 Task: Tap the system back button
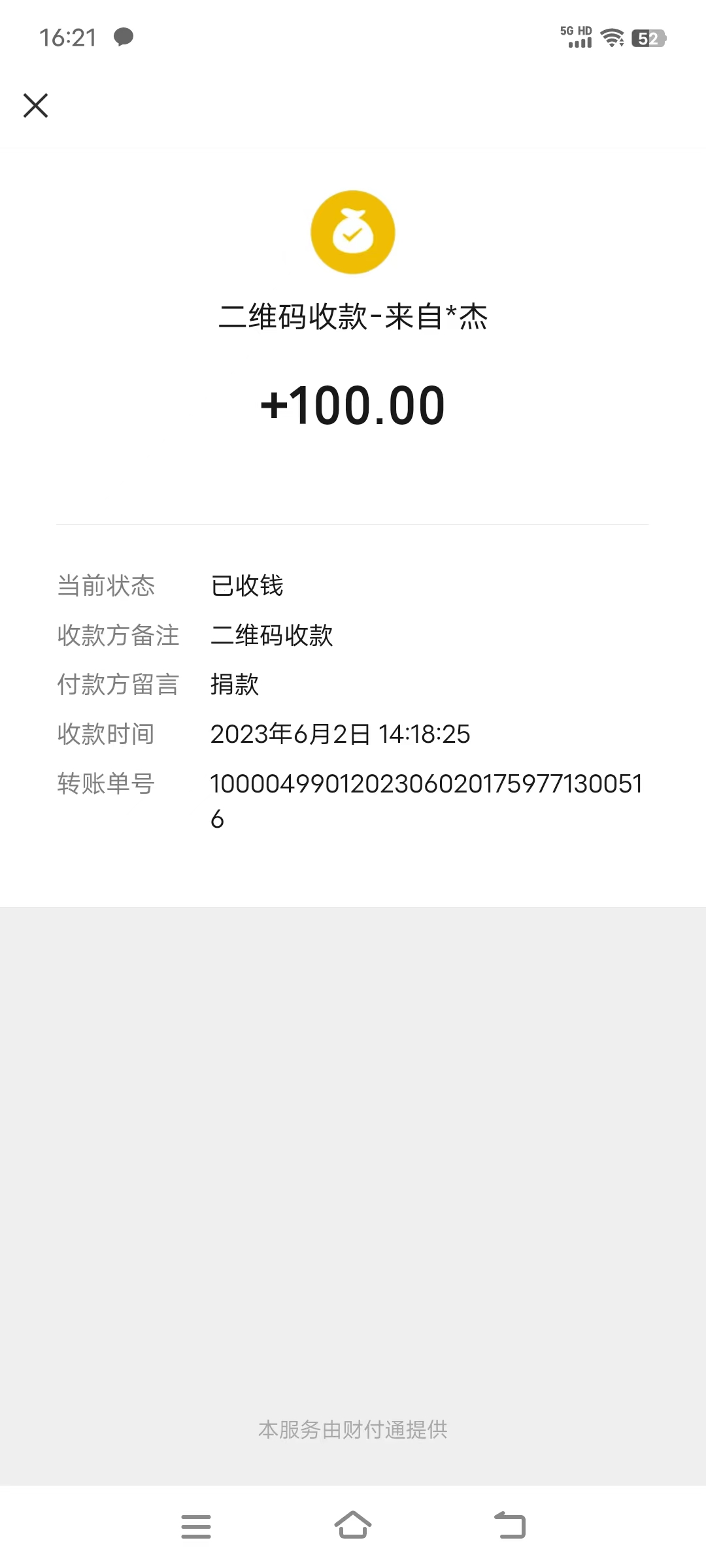click(510, 1526)
